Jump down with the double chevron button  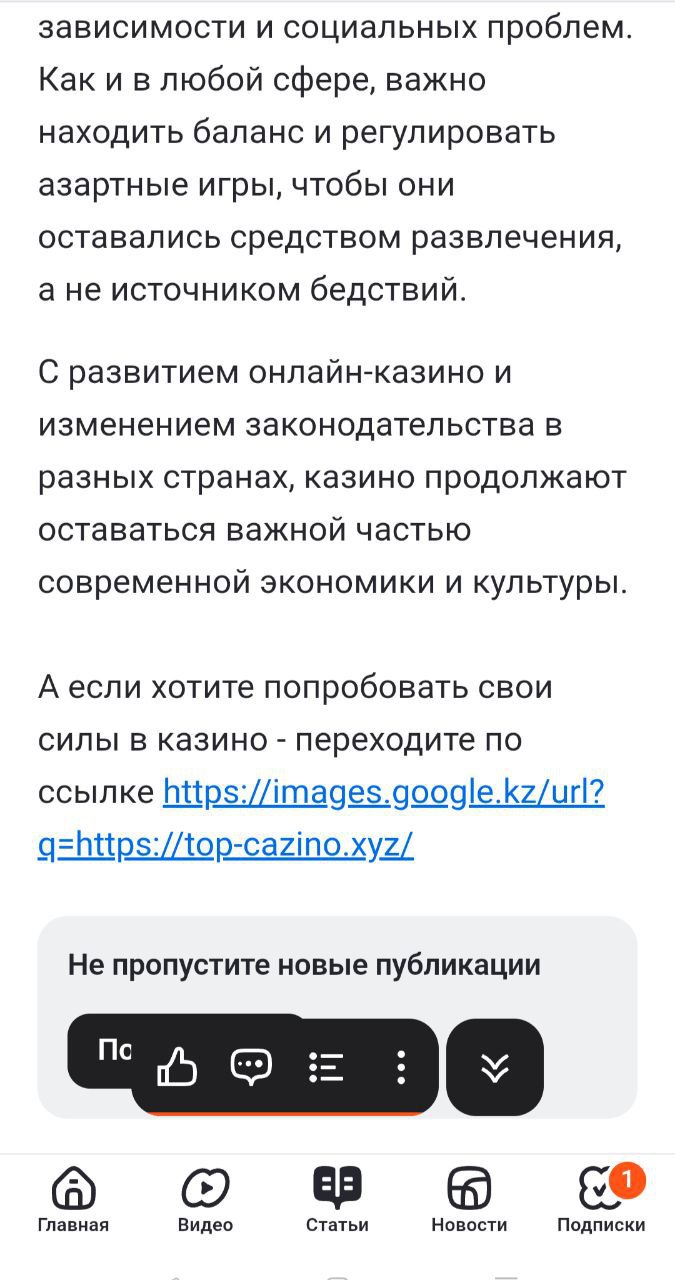click(495, 1068)
